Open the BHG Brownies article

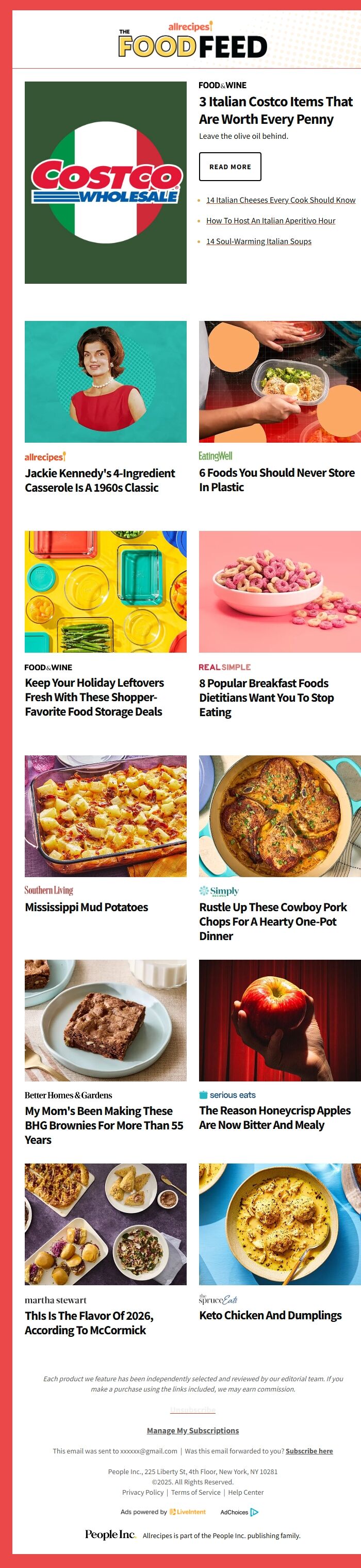104,1125
